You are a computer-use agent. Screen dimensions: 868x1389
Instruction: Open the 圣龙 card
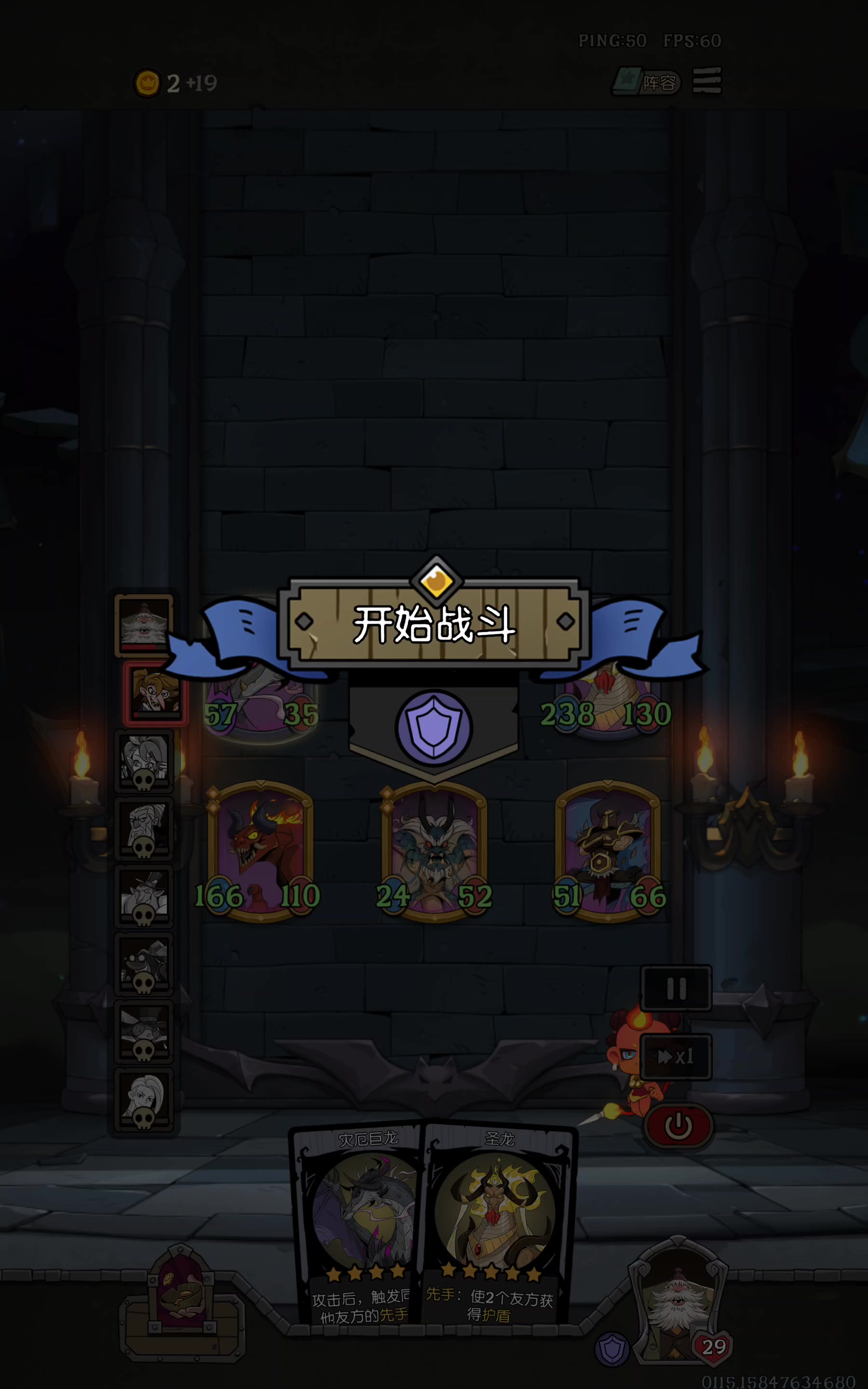(497, 1223)
